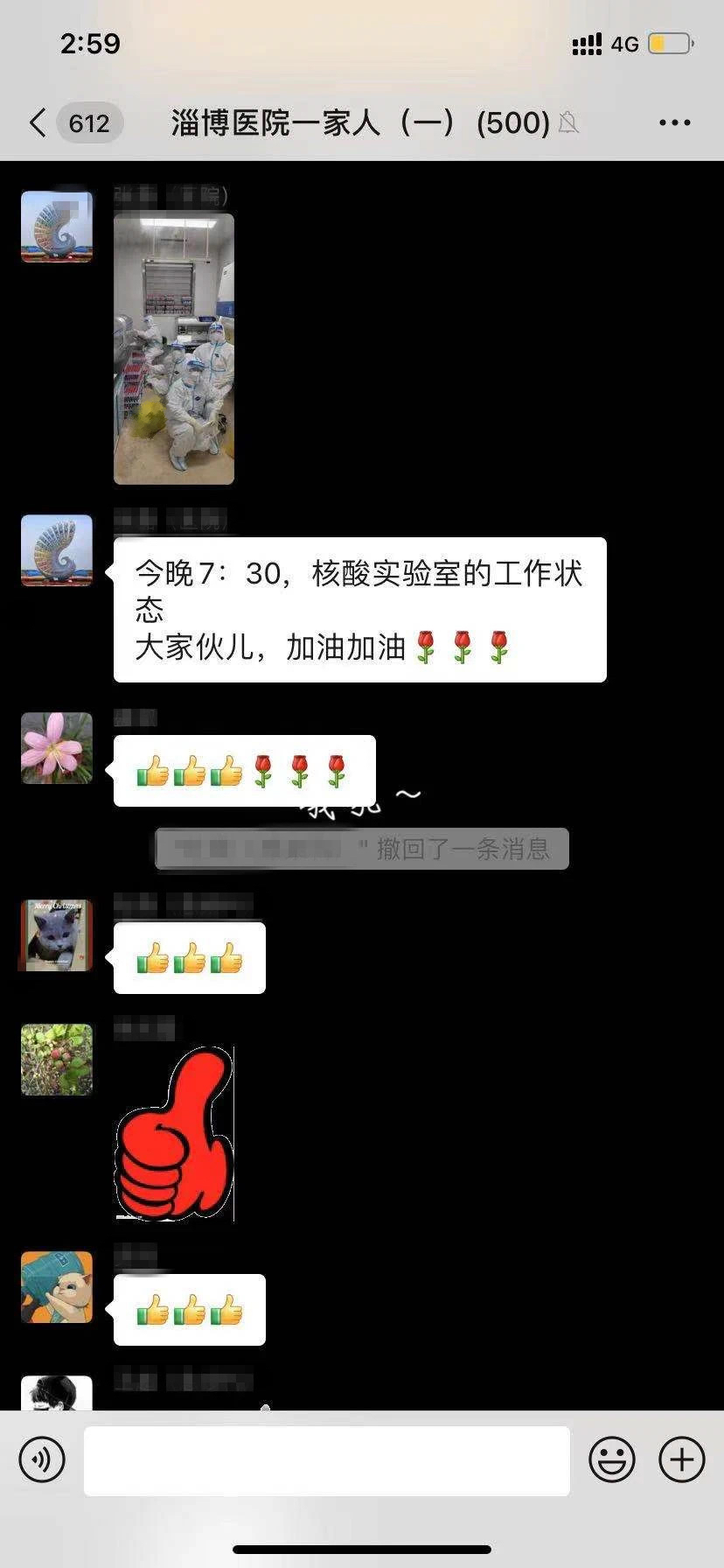Viewport: 724px width, 1568px height.
Task: Open the emoji sticker panel
Action: point(611,1459)
